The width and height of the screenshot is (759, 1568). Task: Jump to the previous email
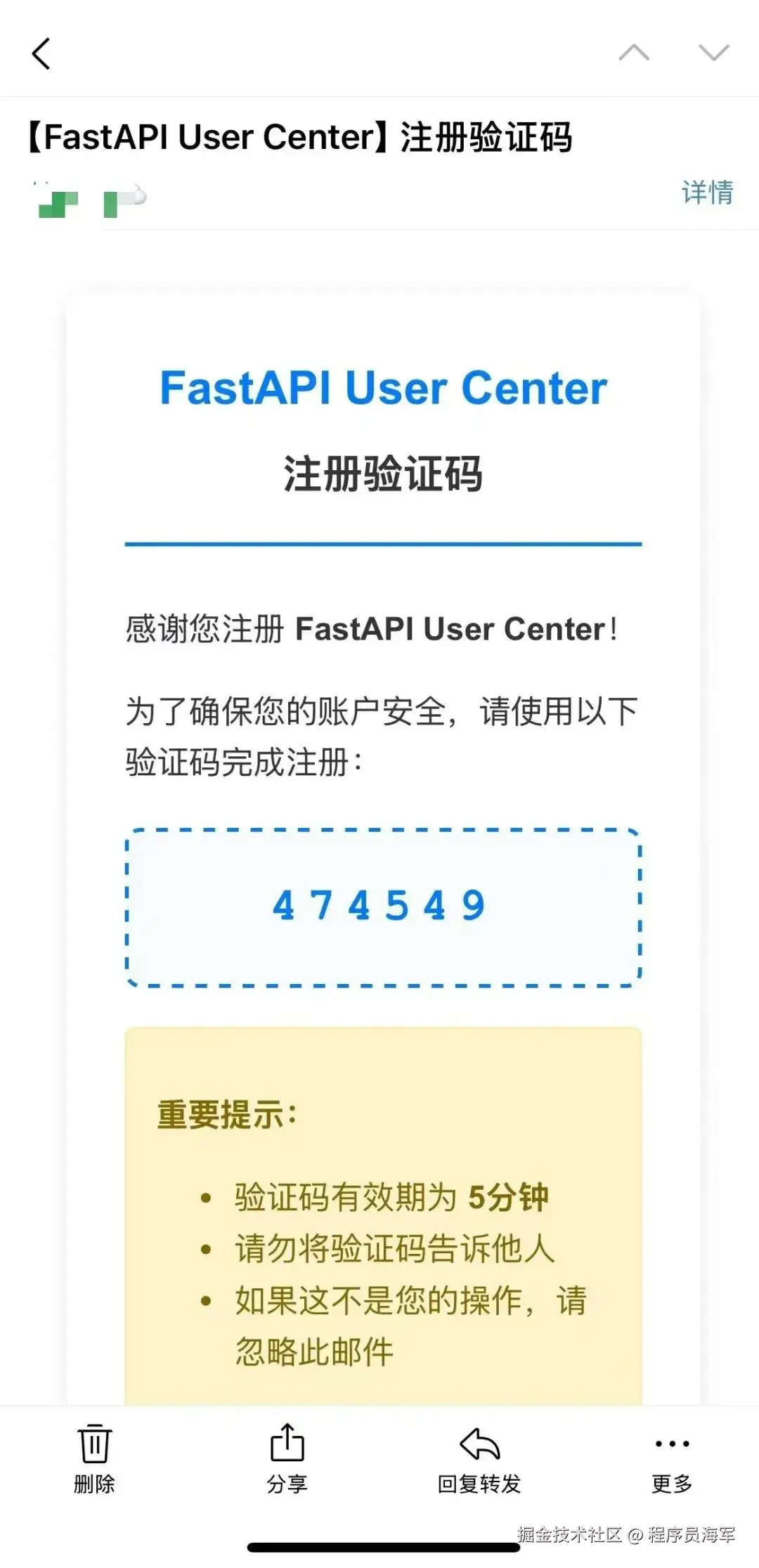tap(633, 53)
